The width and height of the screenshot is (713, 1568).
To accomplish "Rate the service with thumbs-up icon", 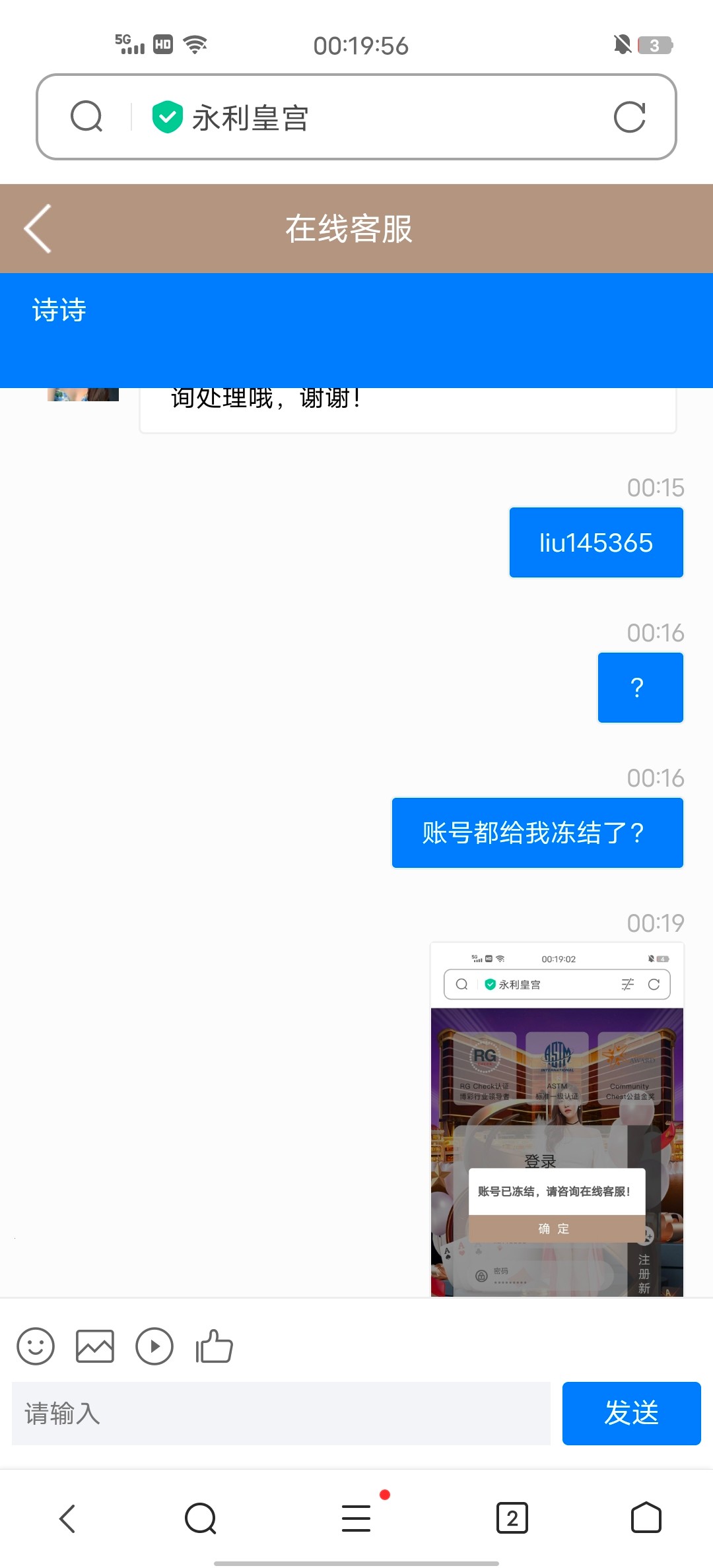I will tap(214, 1346).
